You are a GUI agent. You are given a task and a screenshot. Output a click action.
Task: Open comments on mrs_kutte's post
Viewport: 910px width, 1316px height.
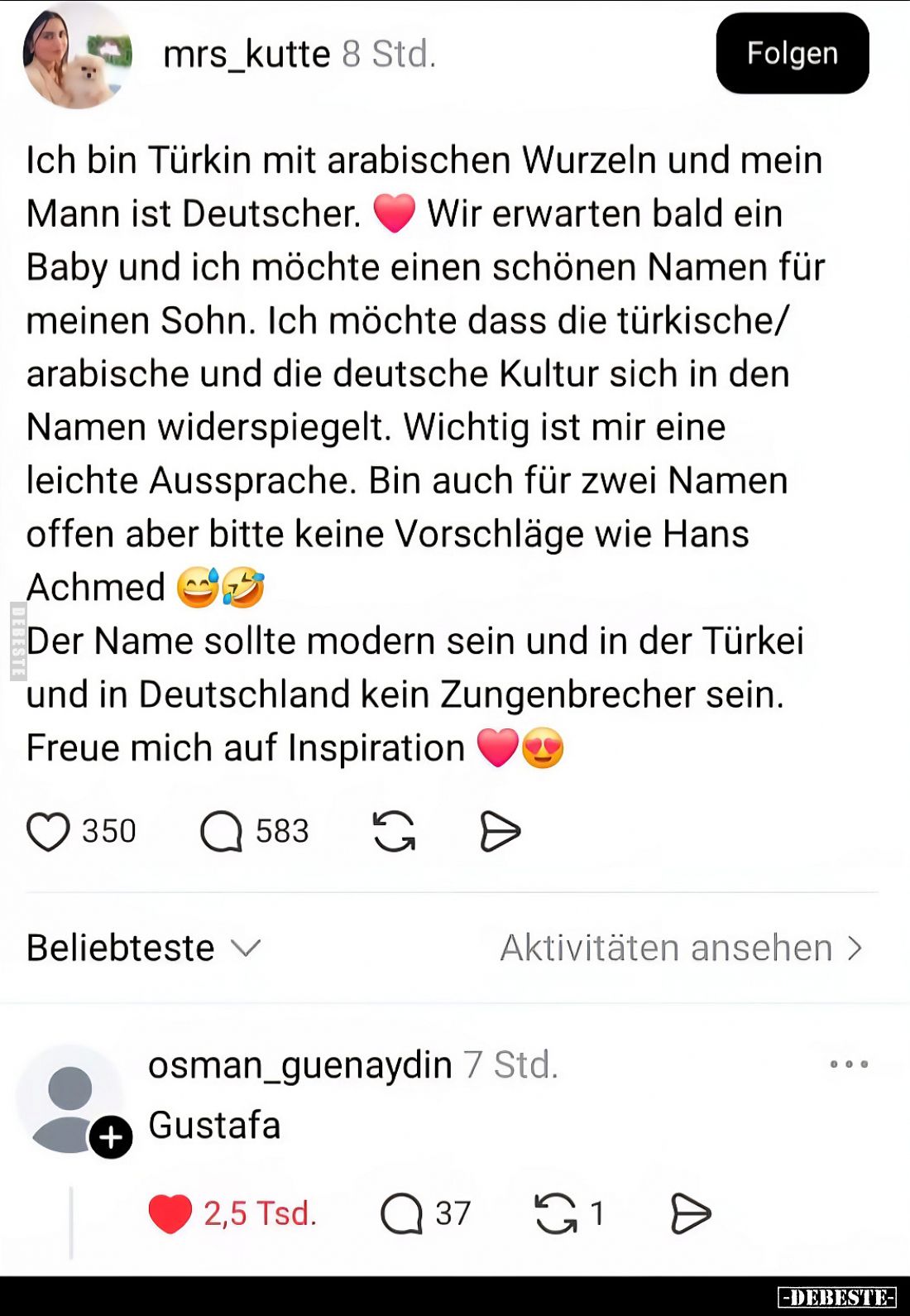[x=222, y=831]
